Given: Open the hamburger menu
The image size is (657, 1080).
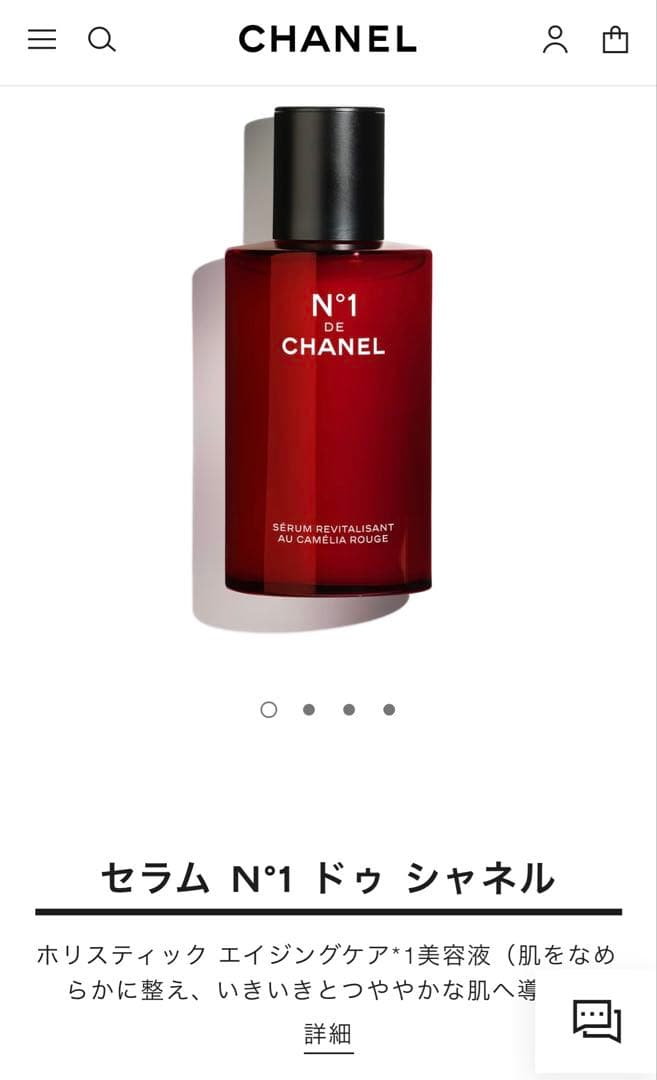Looking at the screenshot, I should (x=42, y=40).
